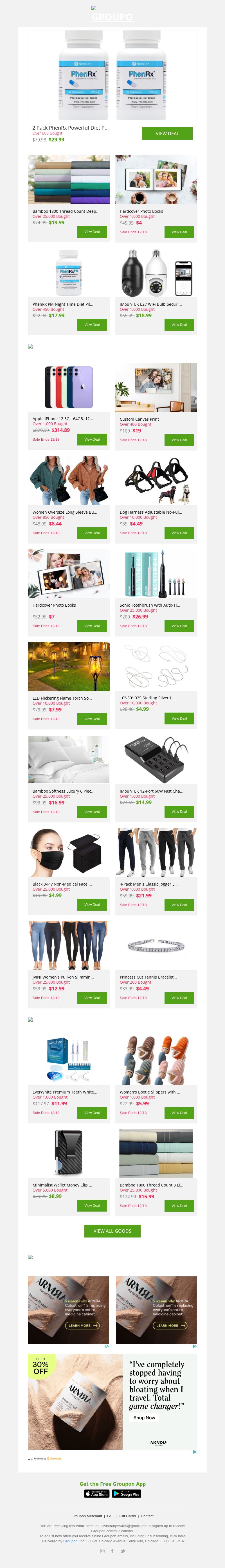Open the Custom Canvas Print product image
Viewport: 225px width, 1568px height.
[156, 388]
